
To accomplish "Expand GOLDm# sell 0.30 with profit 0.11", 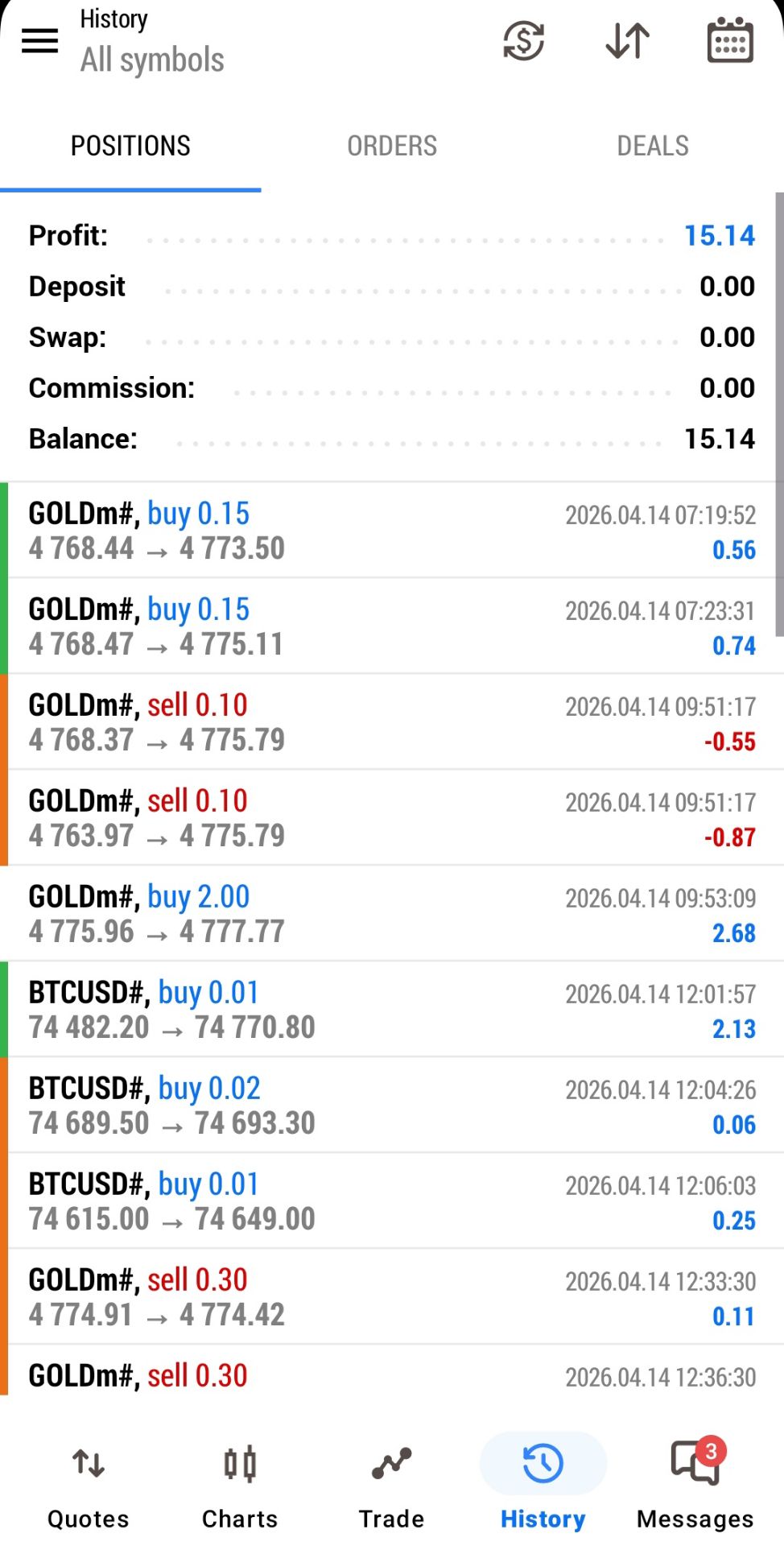I will point(392,1297).
